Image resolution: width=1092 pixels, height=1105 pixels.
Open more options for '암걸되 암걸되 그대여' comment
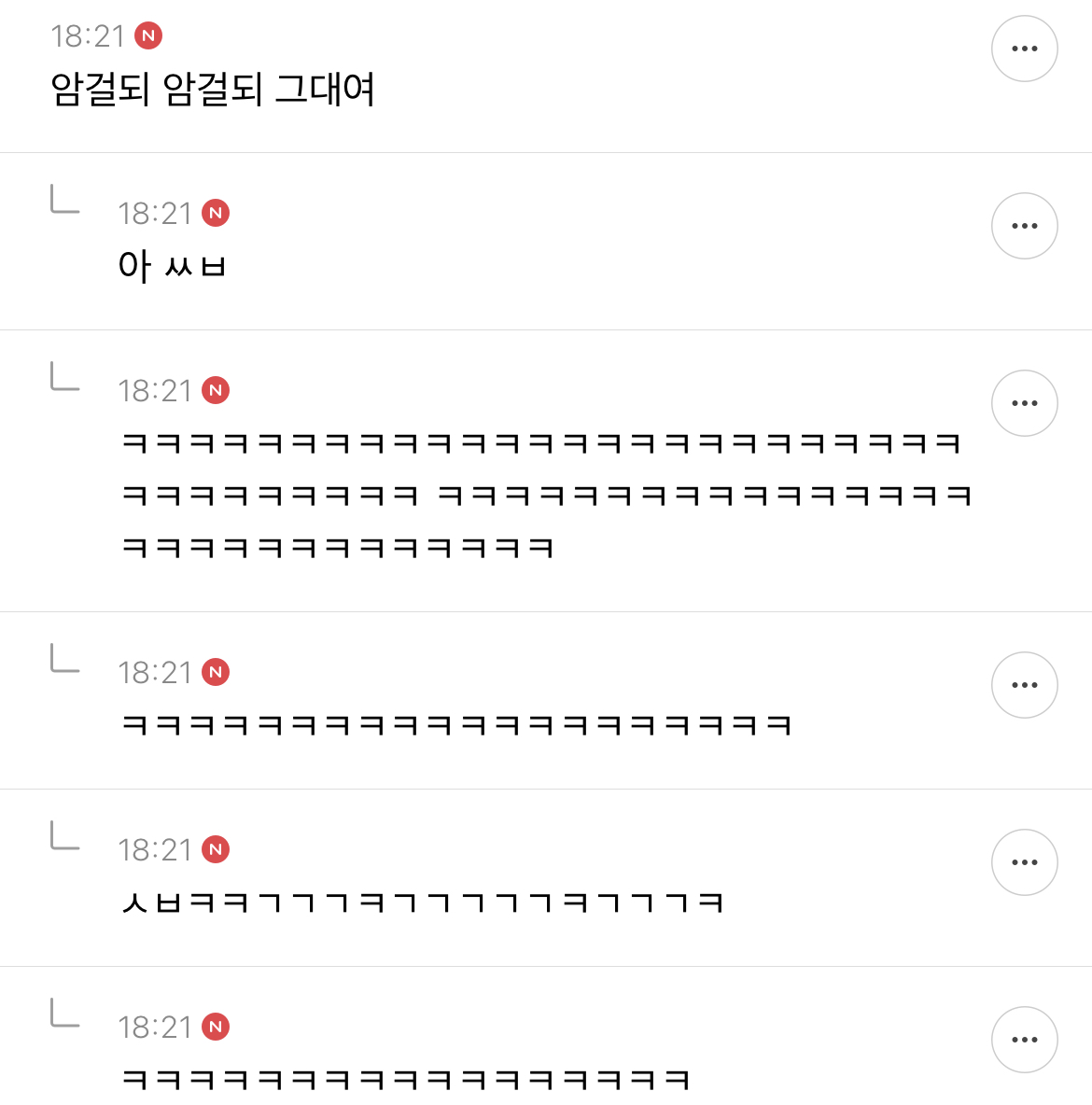(1024, 49)
